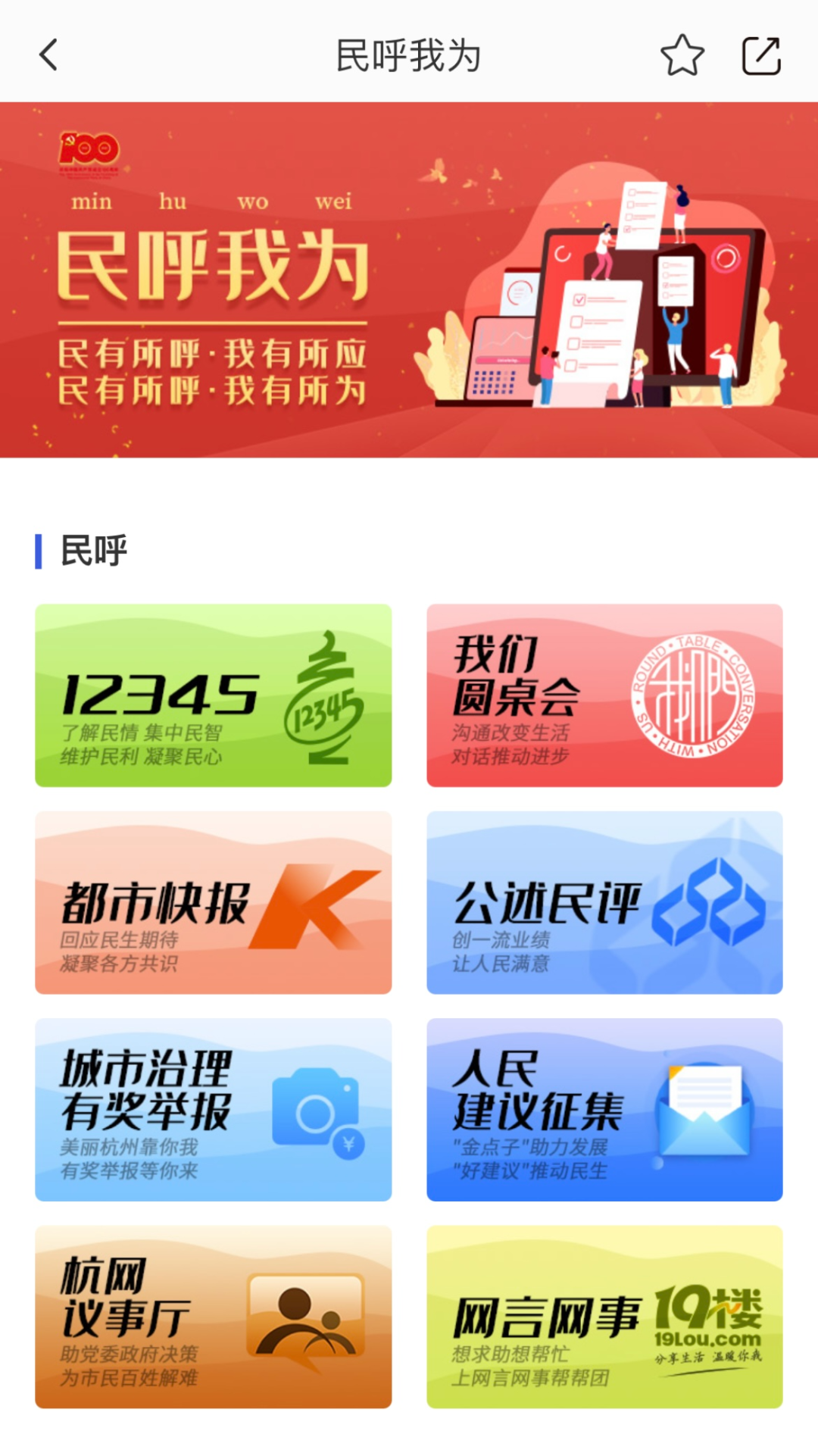Viewport: 818px width, 1456px height.
Task: Open the 人民建议征集 card
Action: (x=604, y=1109)
